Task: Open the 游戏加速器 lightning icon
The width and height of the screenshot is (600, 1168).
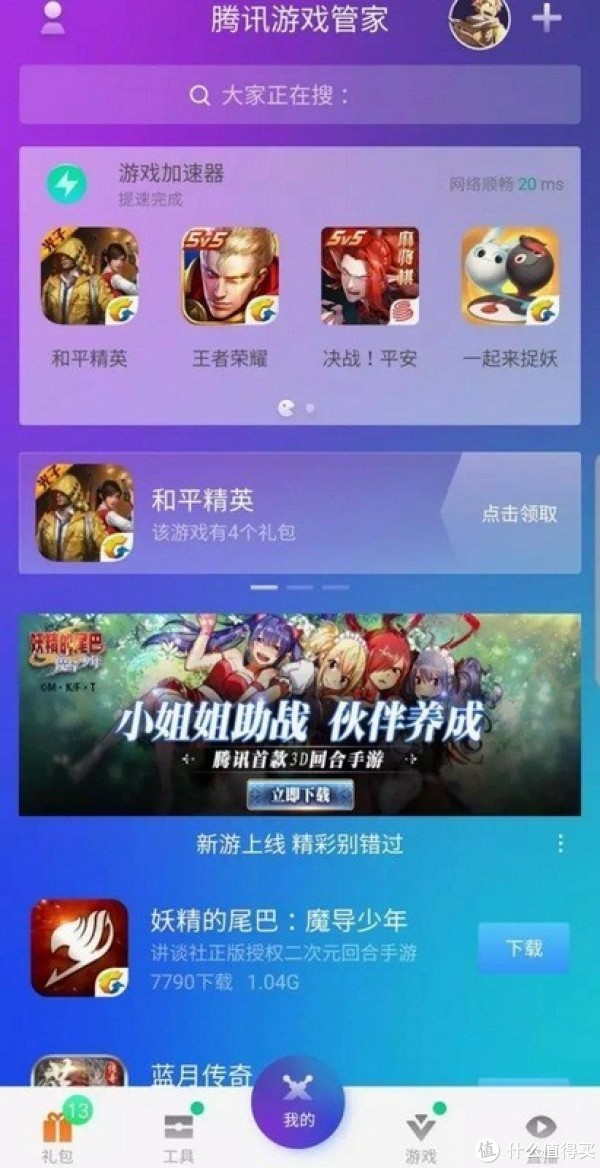Action: coord(67,184)
